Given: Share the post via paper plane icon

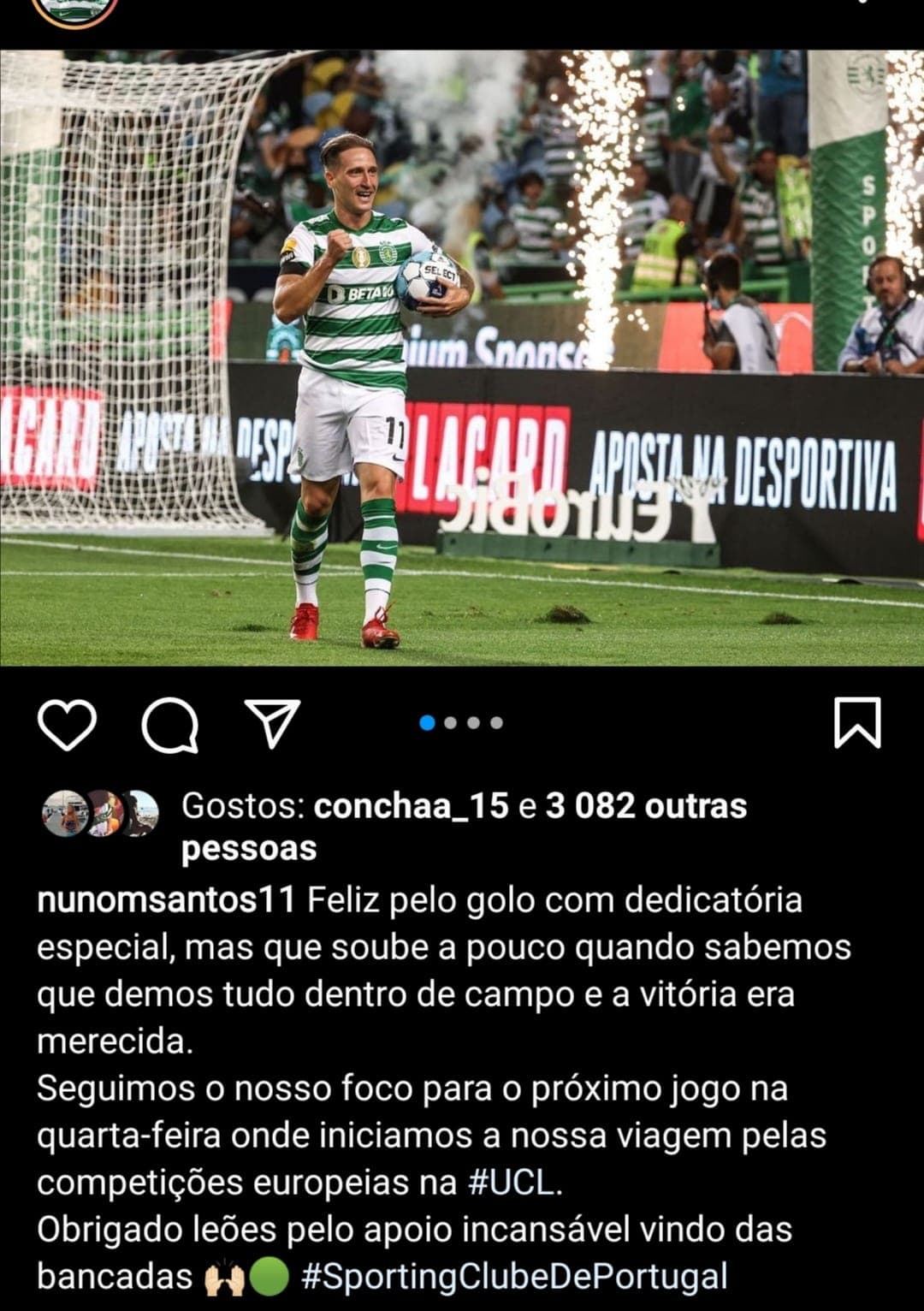Looking at the screenshot, I should pos(272,723).
